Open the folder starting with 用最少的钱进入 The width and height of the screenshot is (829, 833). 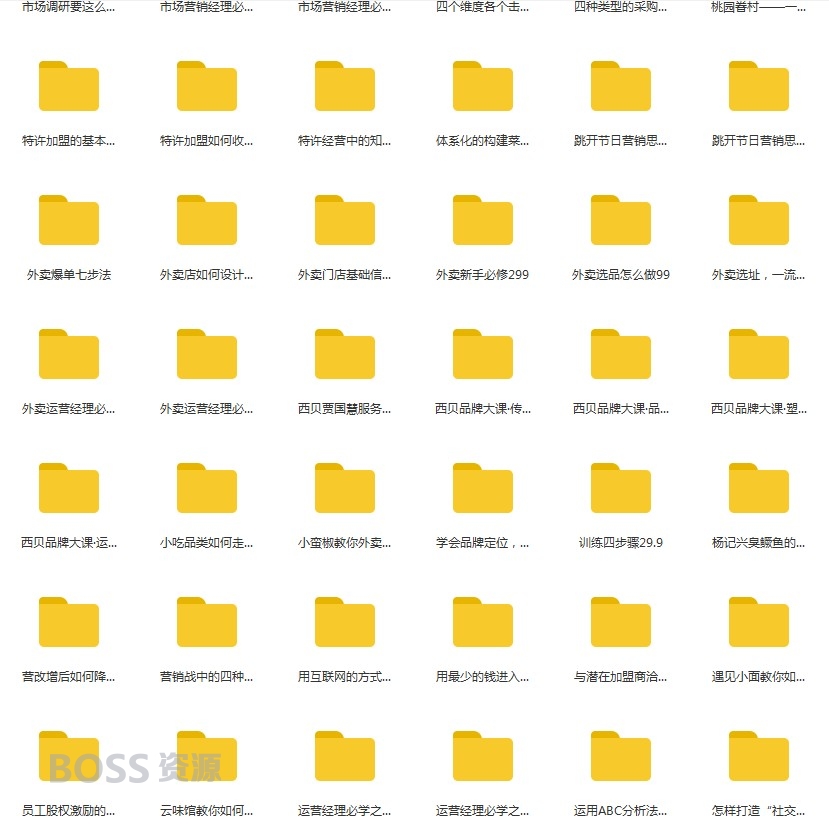(x=482, y=622)
